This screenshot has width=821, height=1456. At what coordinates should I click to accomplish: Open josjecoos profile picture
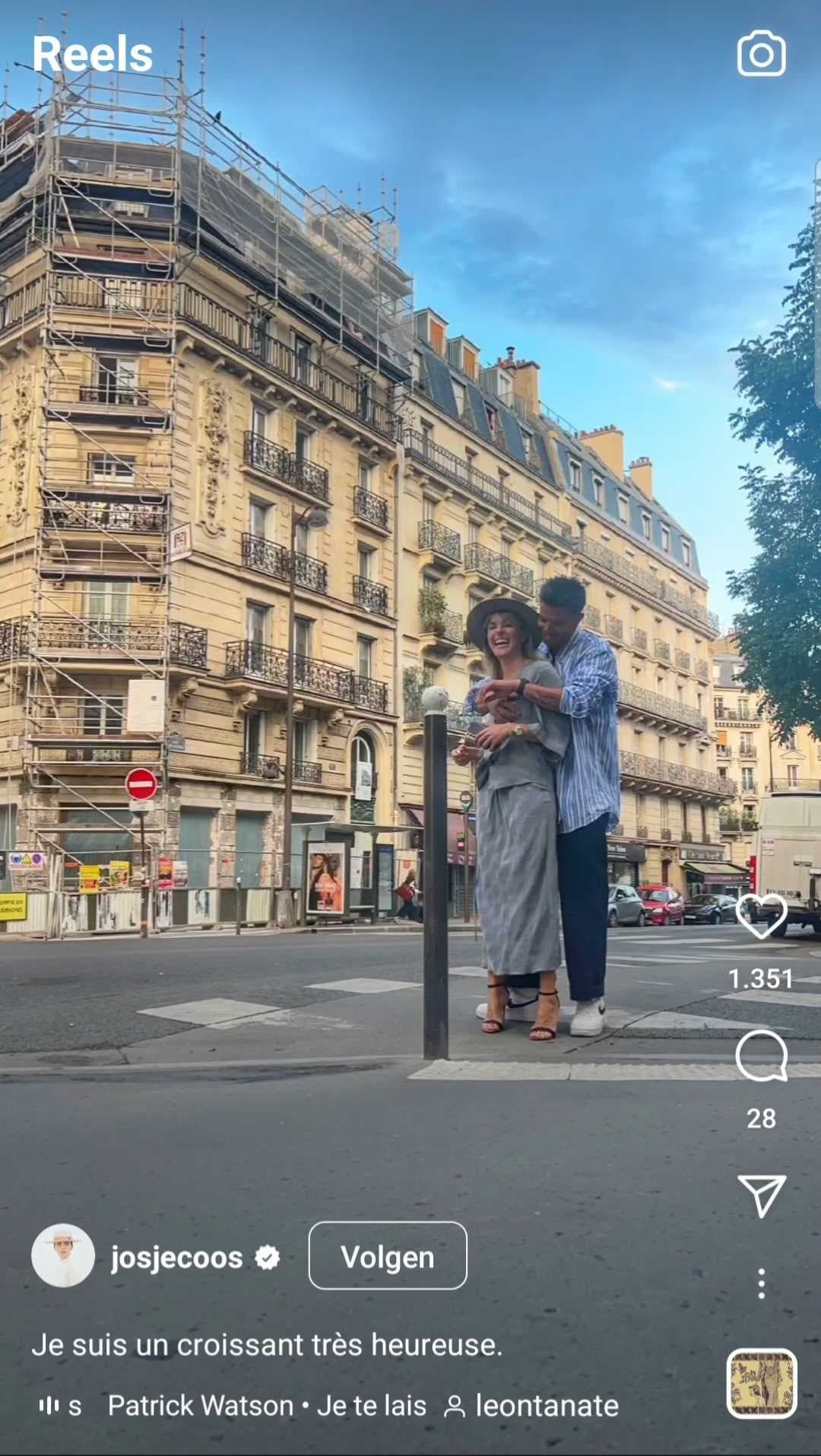point(63,1256)
